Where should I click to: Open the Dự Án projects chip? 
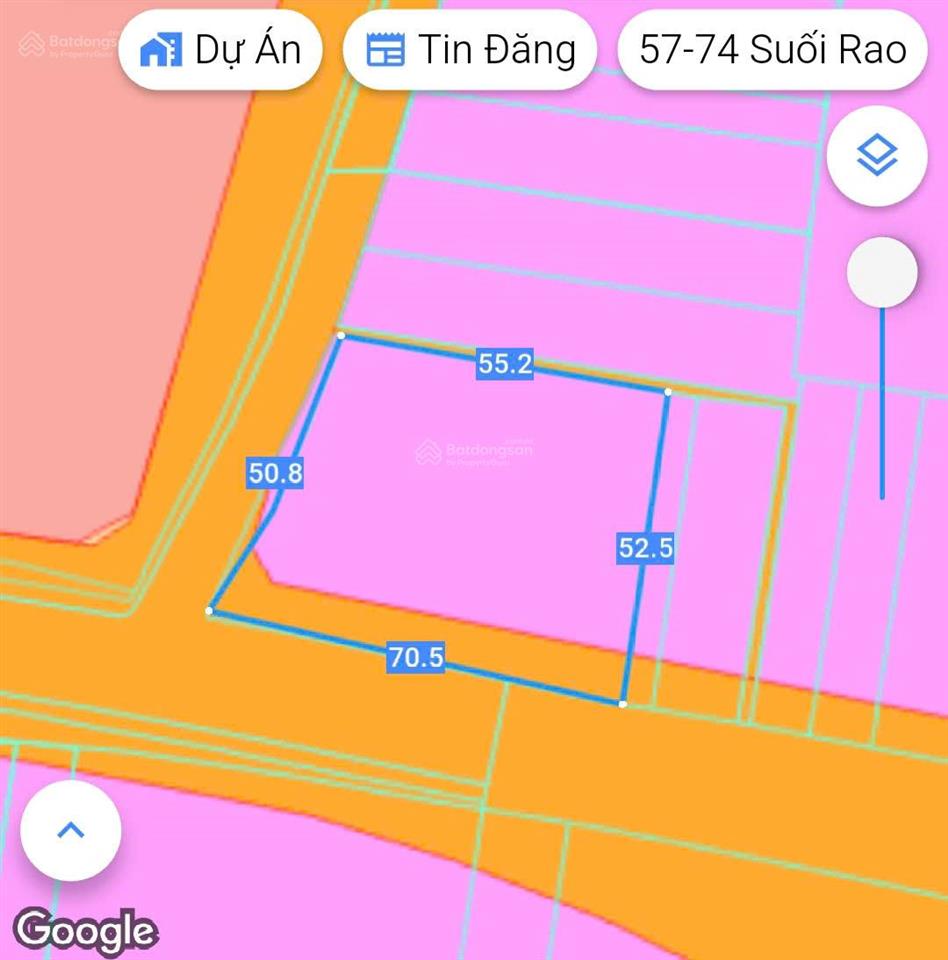[221, 50]
